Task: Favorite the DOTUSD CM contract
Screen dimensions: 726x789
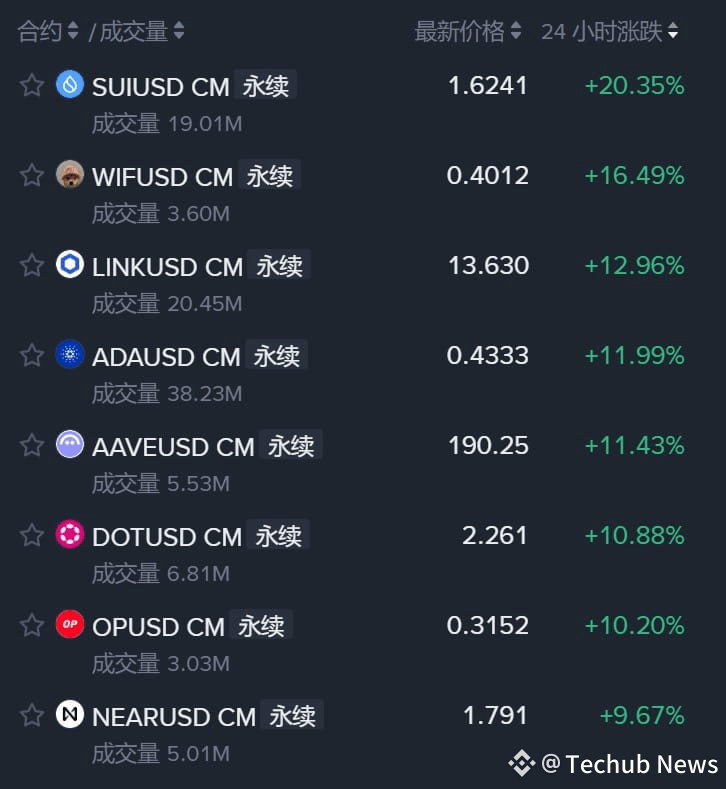Action: click(32, 535)
